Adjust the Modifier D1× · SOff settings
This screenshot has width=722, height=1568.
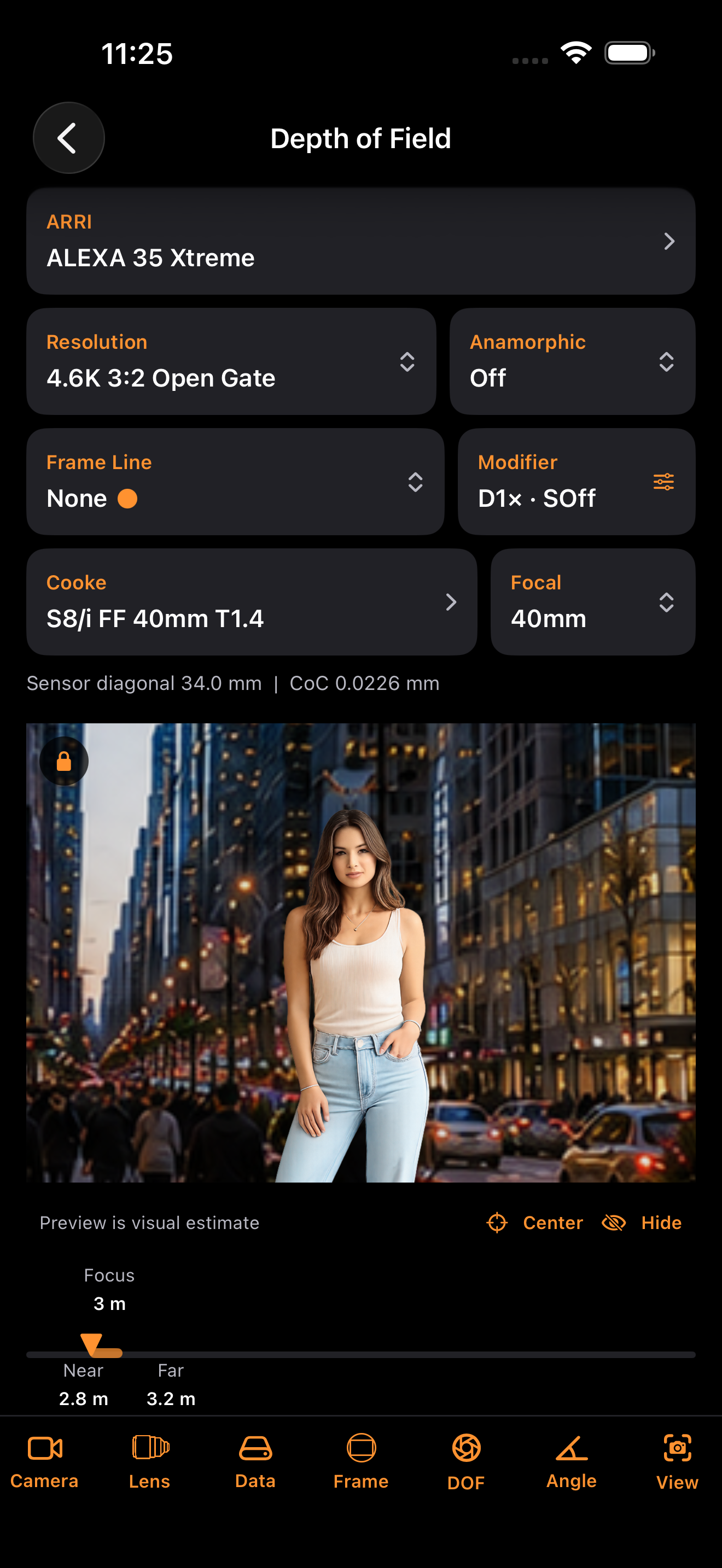click(x=577, y=482)
